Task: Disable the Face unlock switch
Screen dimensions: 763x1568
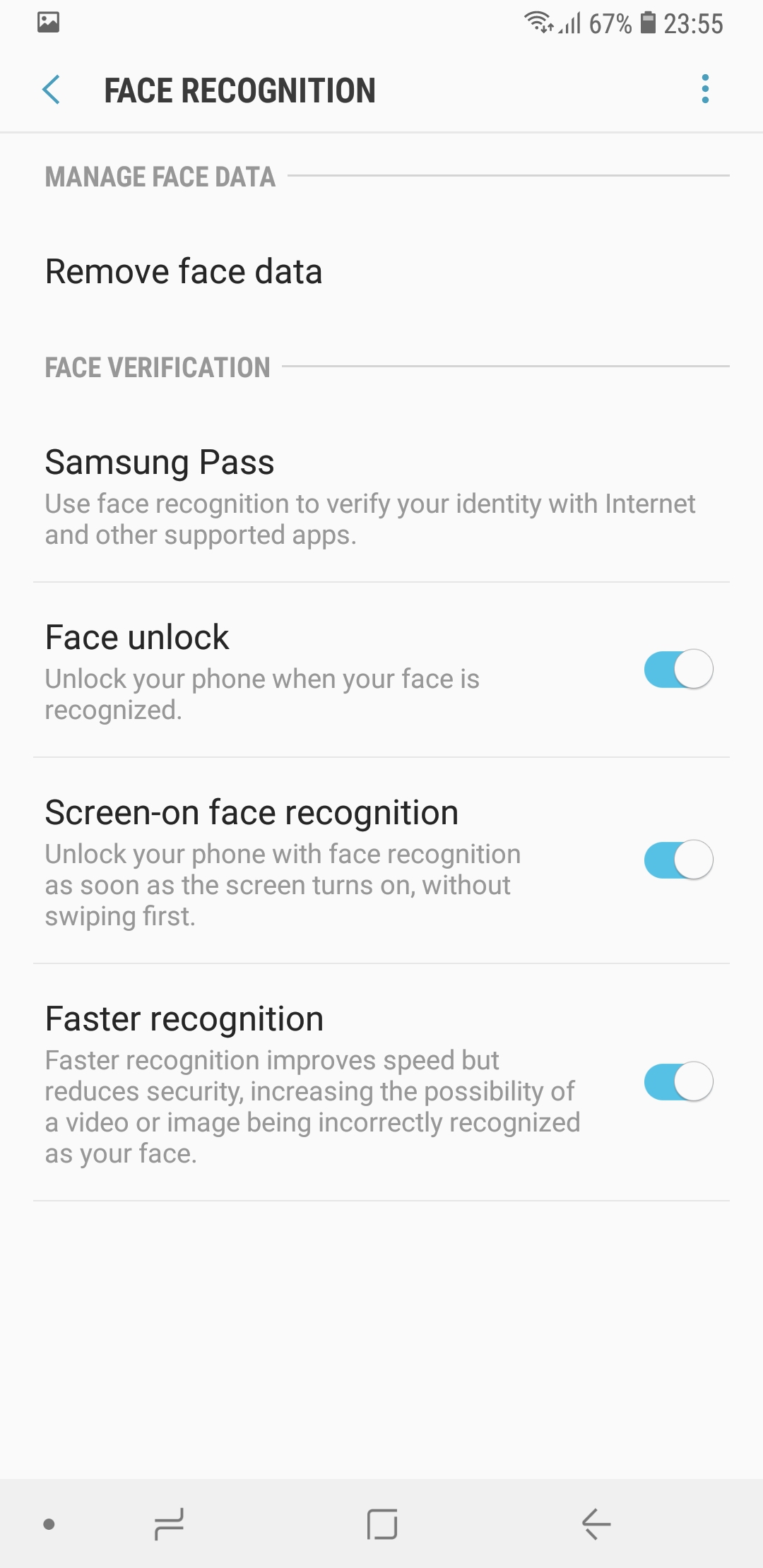Action: [678, 669]
